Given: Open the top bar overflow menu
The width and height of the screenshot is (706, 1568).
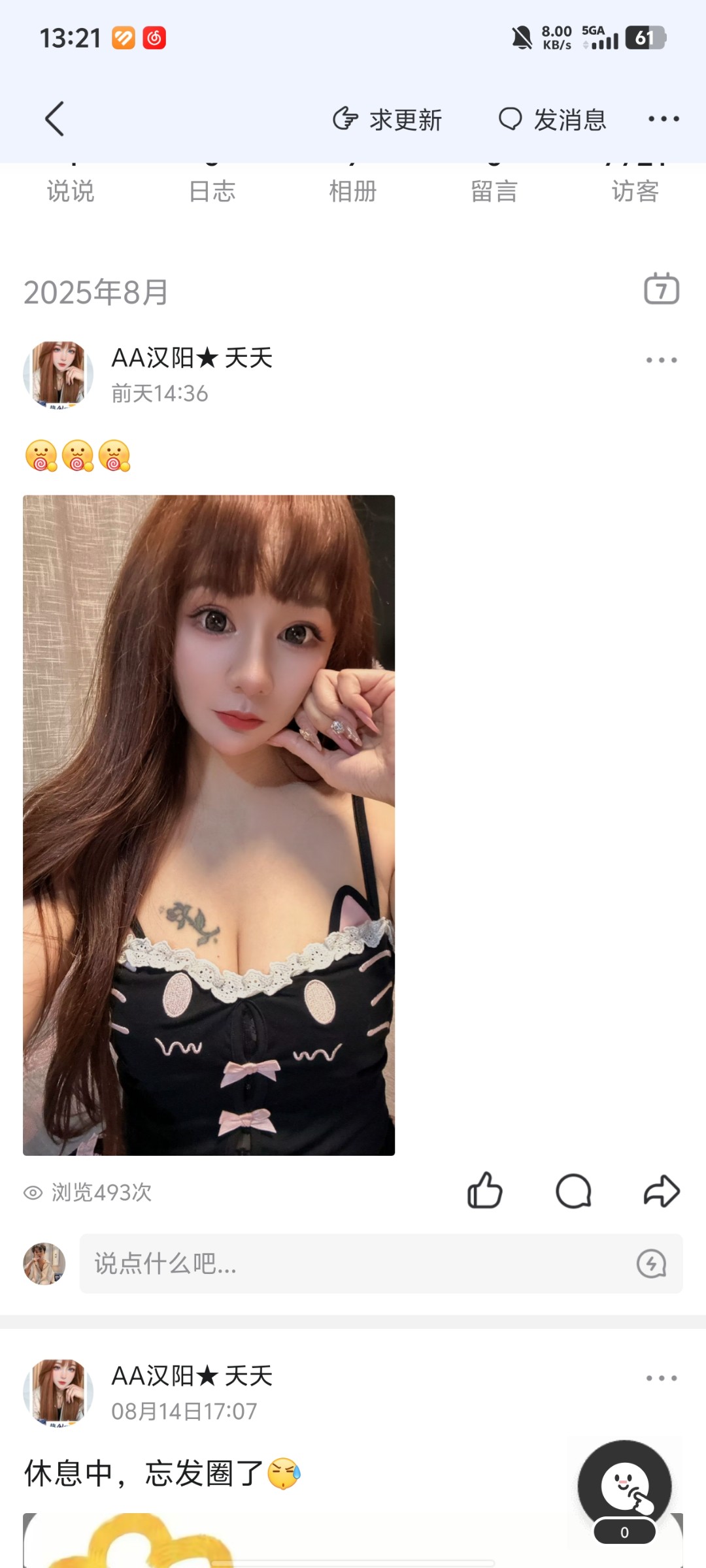Looking at the screenshot, I should pos(663,119).
